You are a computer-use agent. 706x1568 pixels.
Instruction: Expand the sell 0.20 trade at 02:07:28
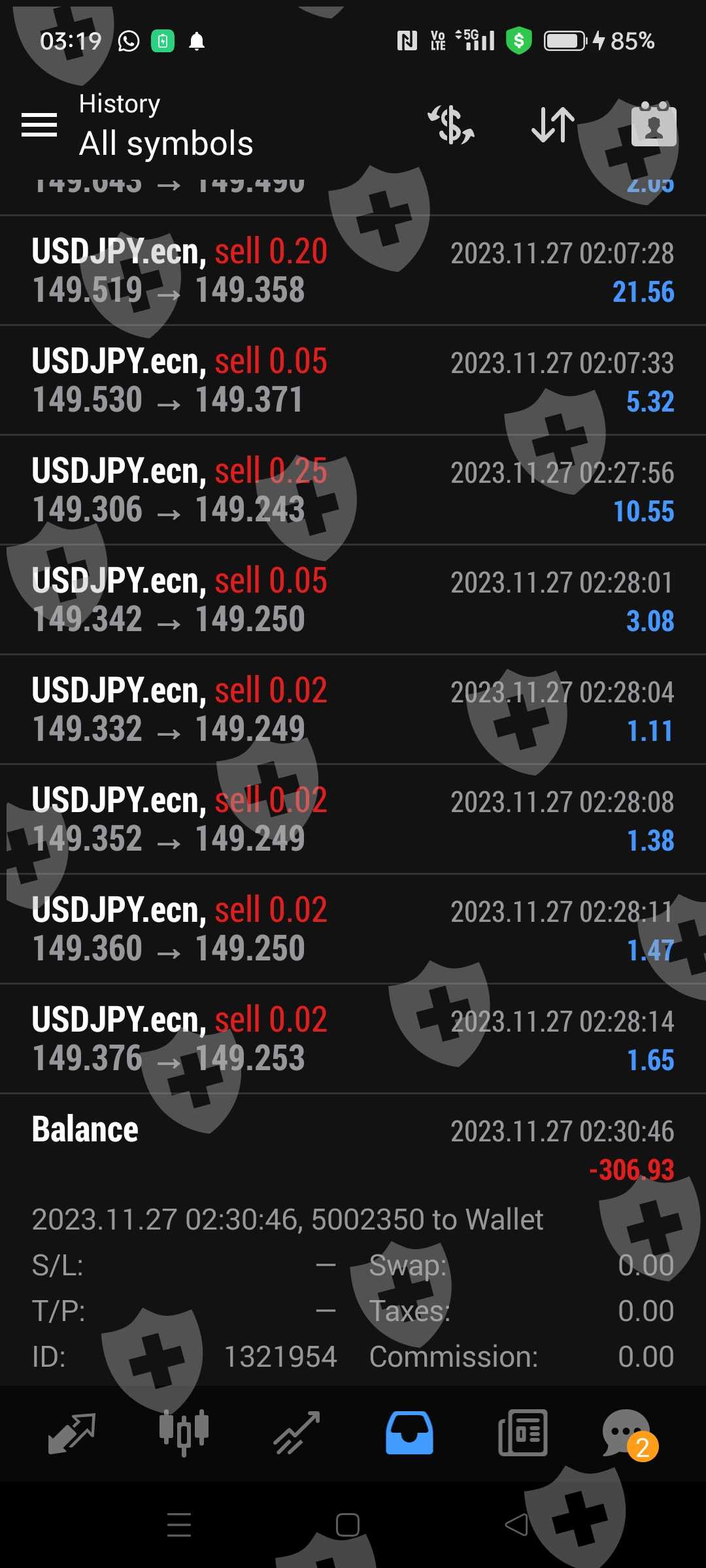click(353, 270)
